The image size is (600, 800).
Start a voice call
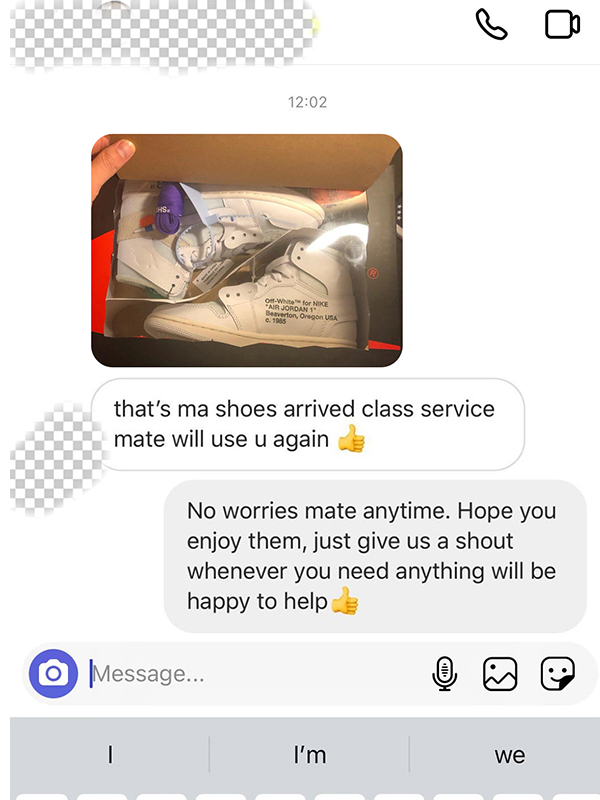pyautogui.click(x=491, y=24)
